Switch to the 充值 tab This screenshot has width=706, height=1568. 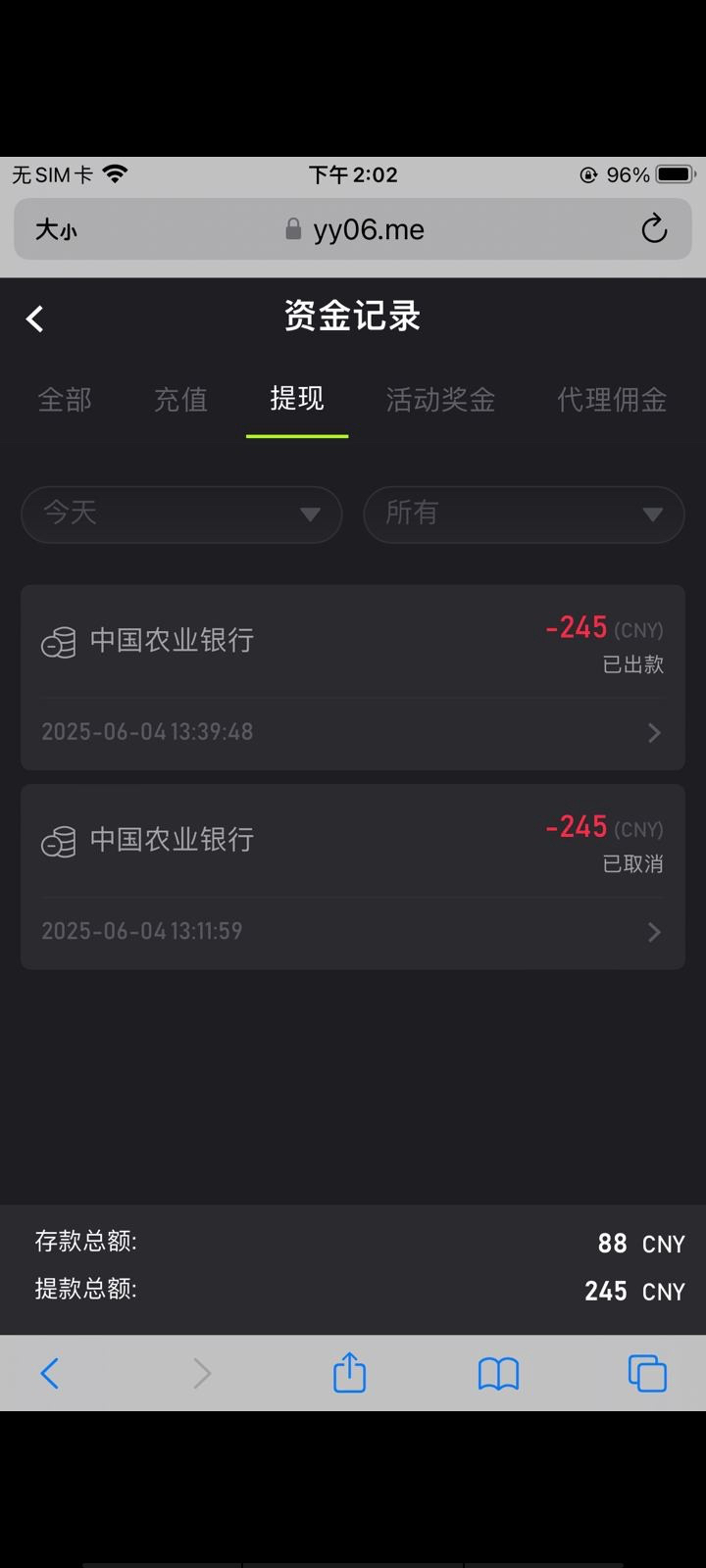coord(180,400)
